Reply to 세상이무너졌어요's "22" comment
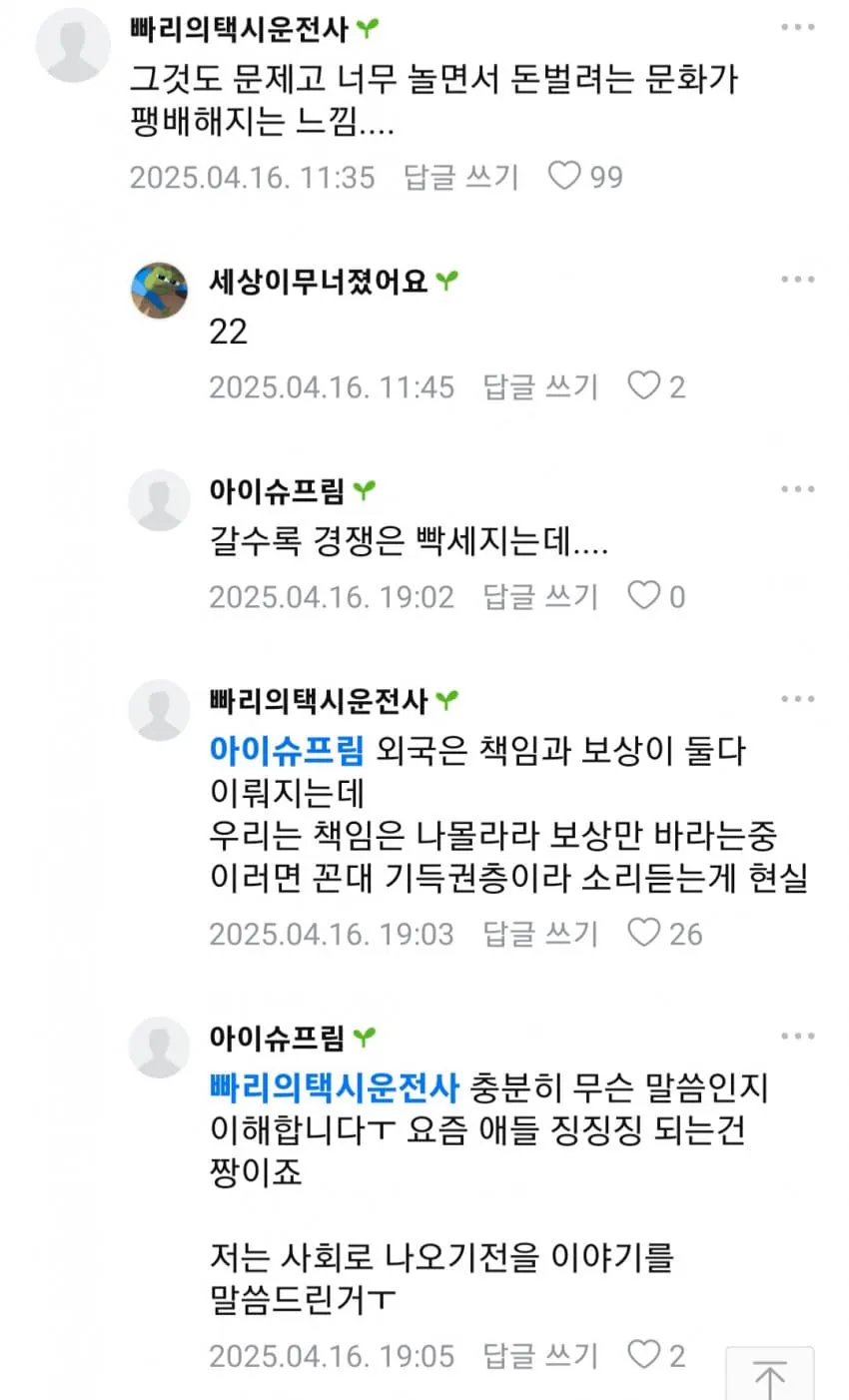 tap(540, 386)
